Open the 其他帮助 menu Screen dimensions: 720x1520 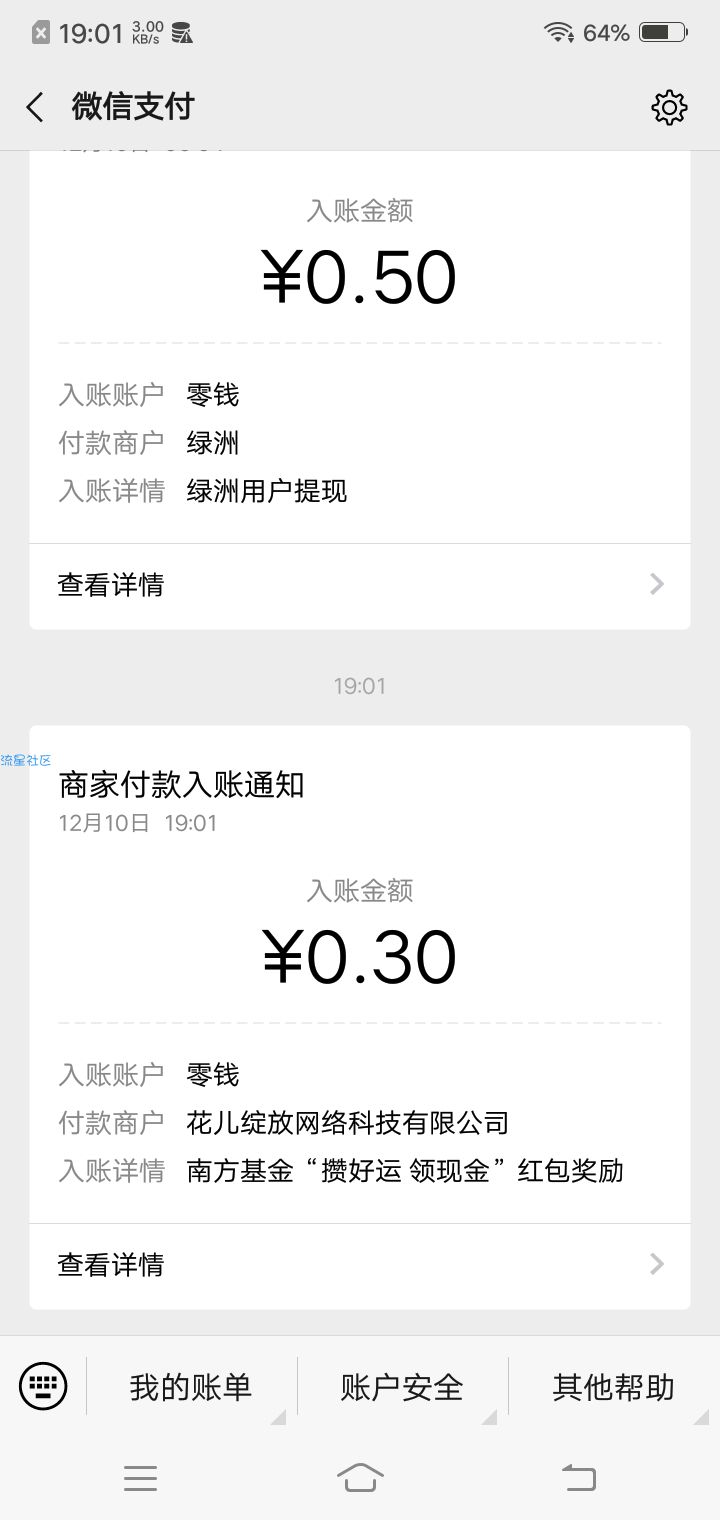pos(614,1387)
